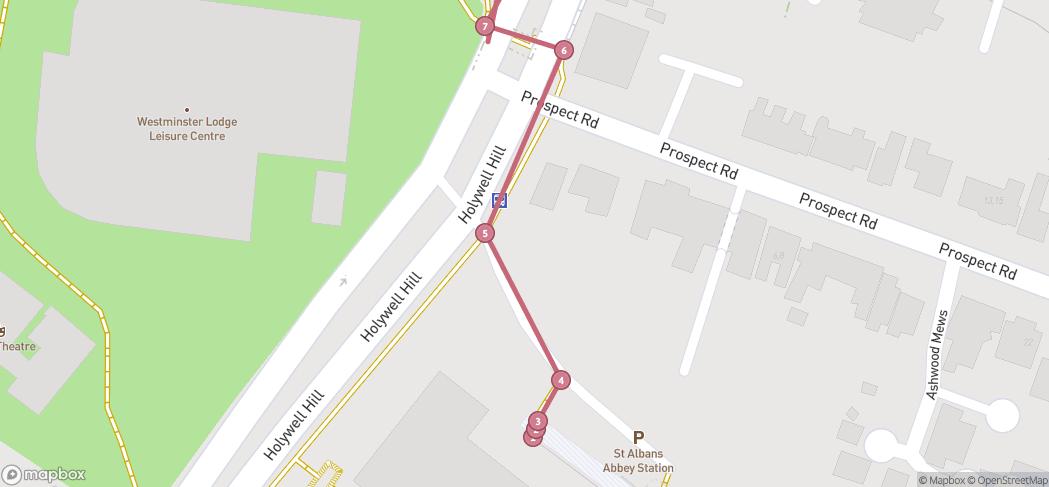
Task: Select route waypoint marker 4
Action: pos(562,380)
